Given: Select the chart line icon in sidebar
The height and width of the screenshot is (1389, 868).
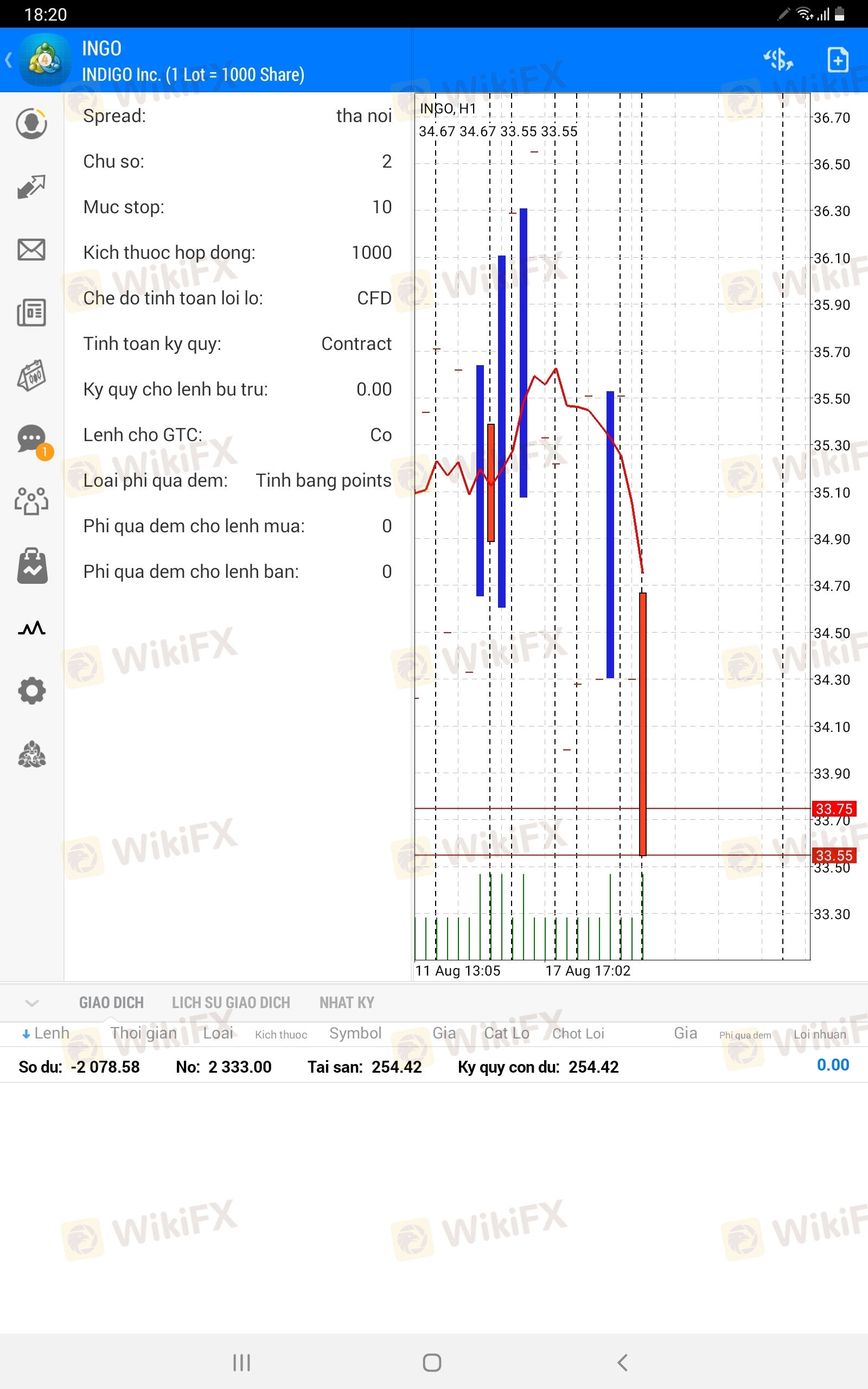Looking at the screenshot, I should [31, 628].
